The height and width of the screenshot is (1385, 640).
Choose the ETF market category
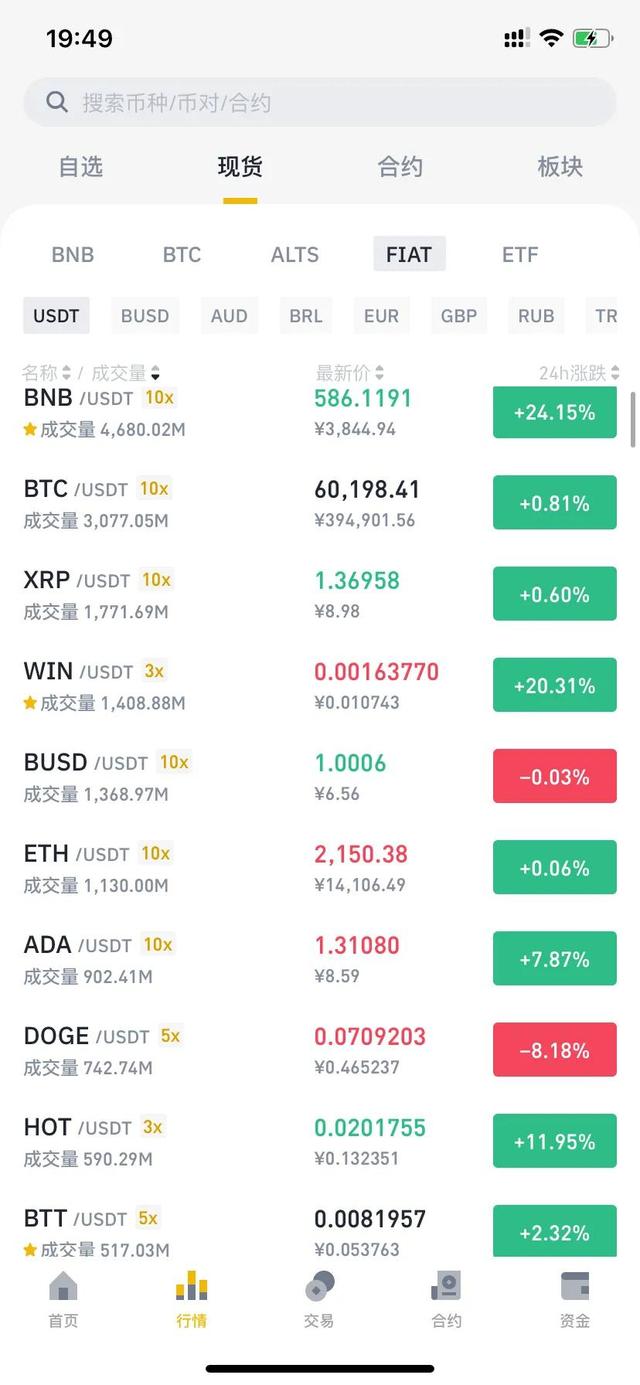pyautogui.click(x=520, y=255)
